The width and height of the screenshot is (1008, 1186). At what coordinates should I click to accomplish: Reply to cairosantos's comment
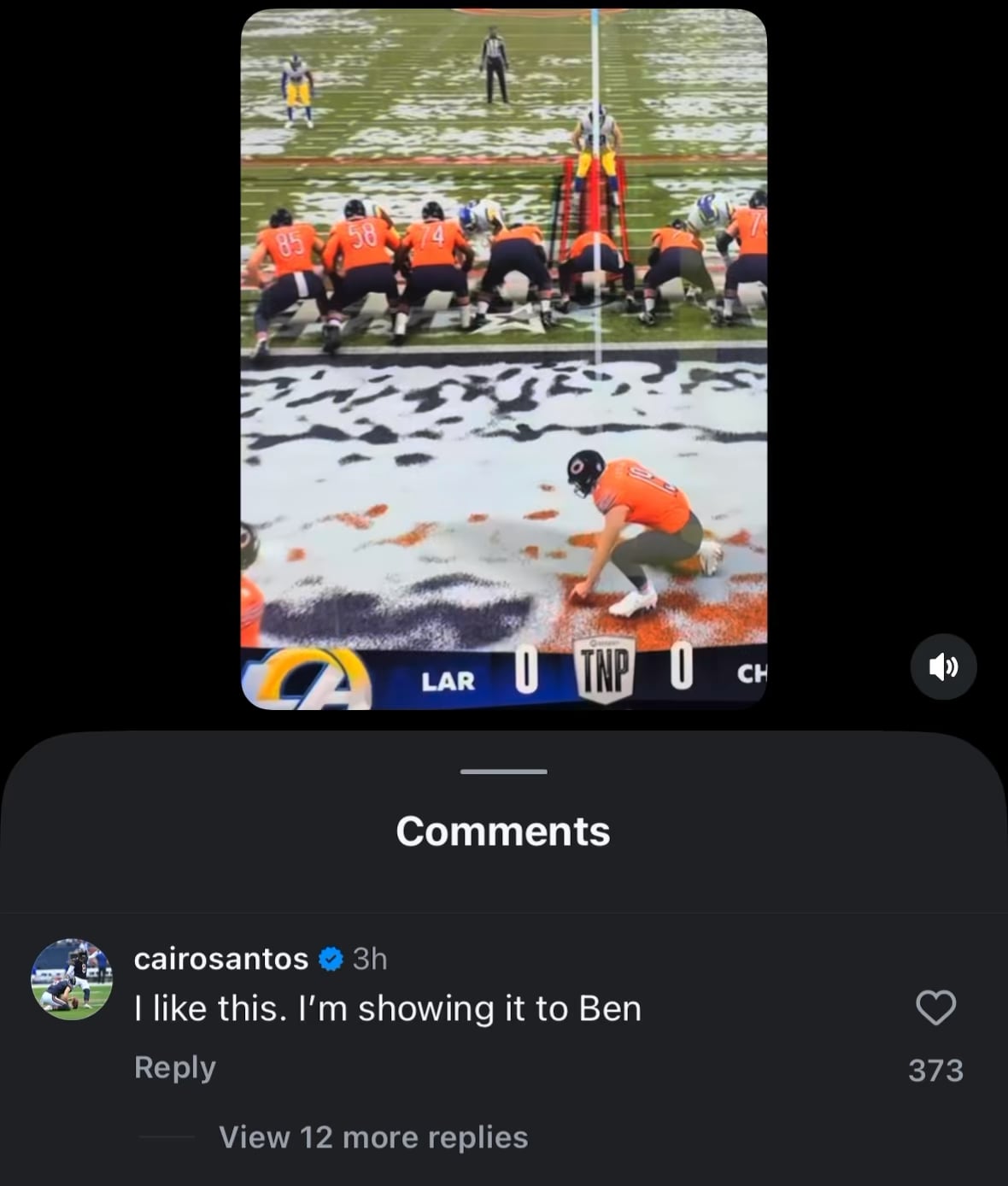175,1067
